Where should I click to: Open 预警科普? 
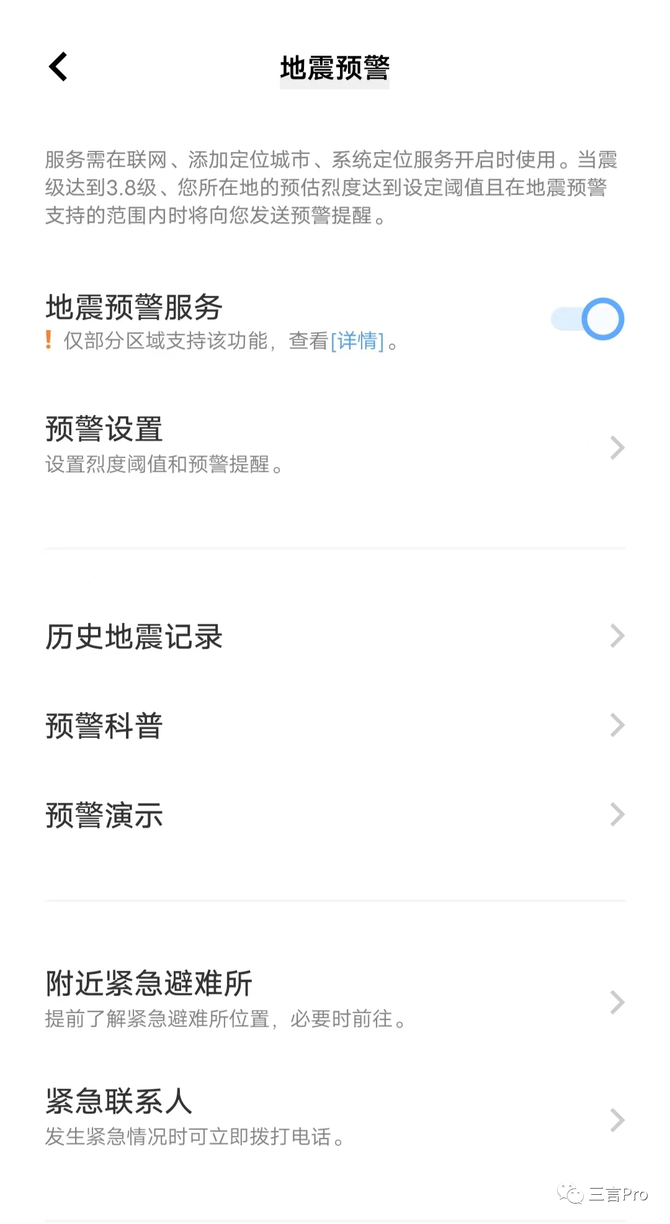click(335, 726)
